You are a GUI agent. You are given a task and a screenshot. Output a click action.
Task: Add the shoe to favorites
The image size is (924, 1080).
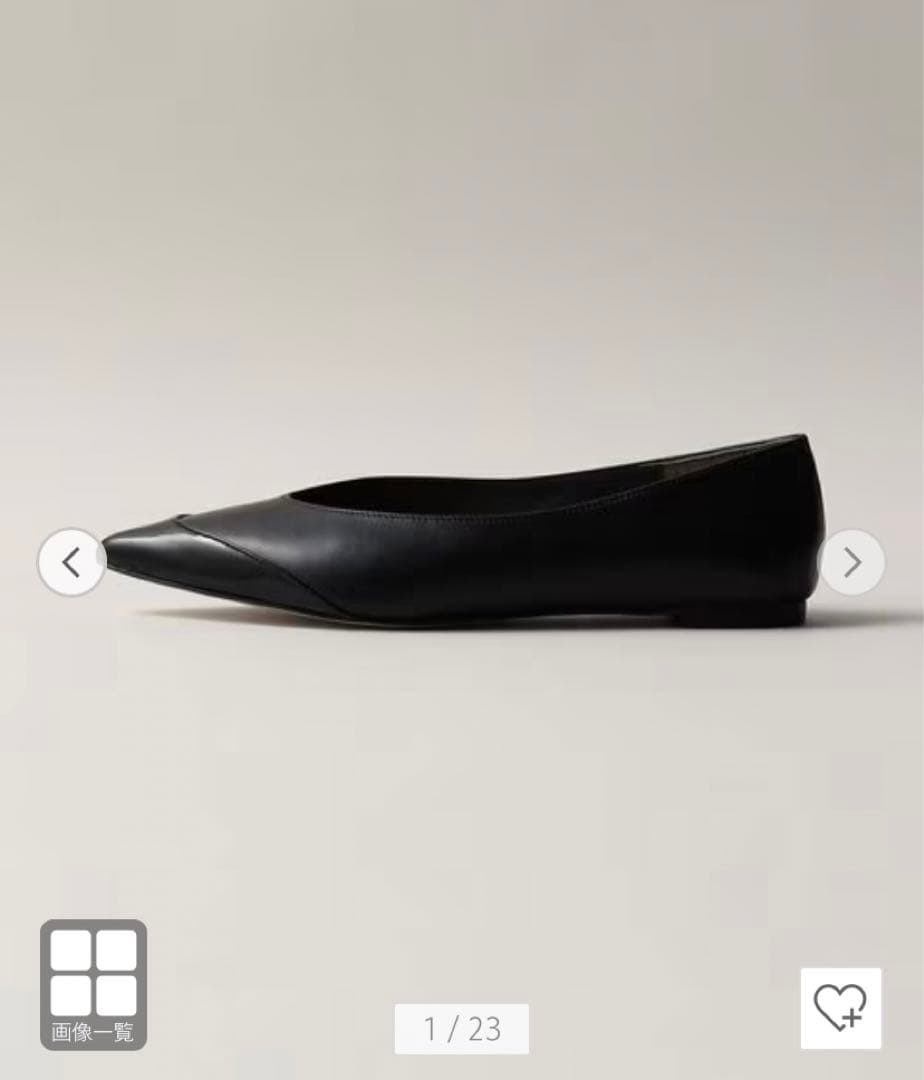840,1008
